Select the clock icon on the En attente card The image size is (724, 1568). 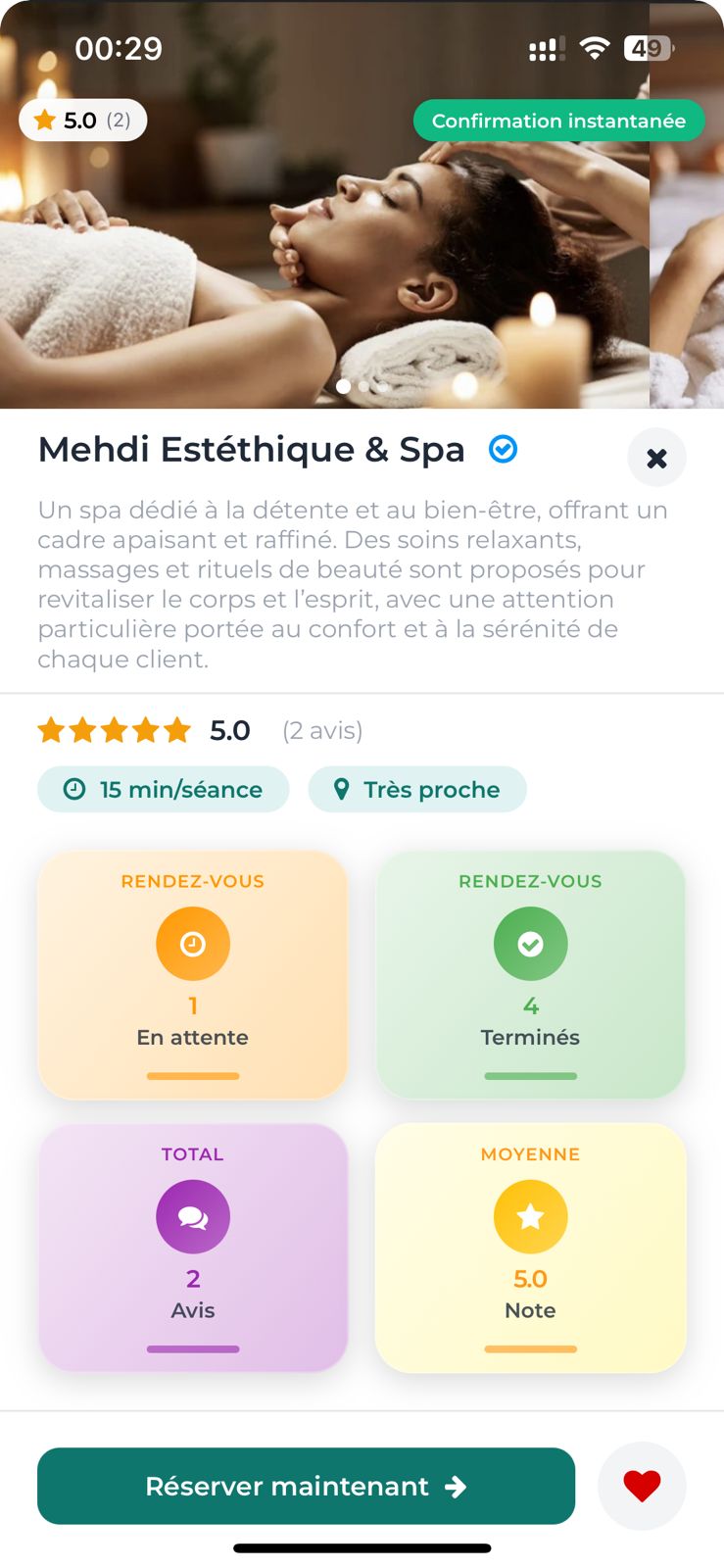coord(192,943)
